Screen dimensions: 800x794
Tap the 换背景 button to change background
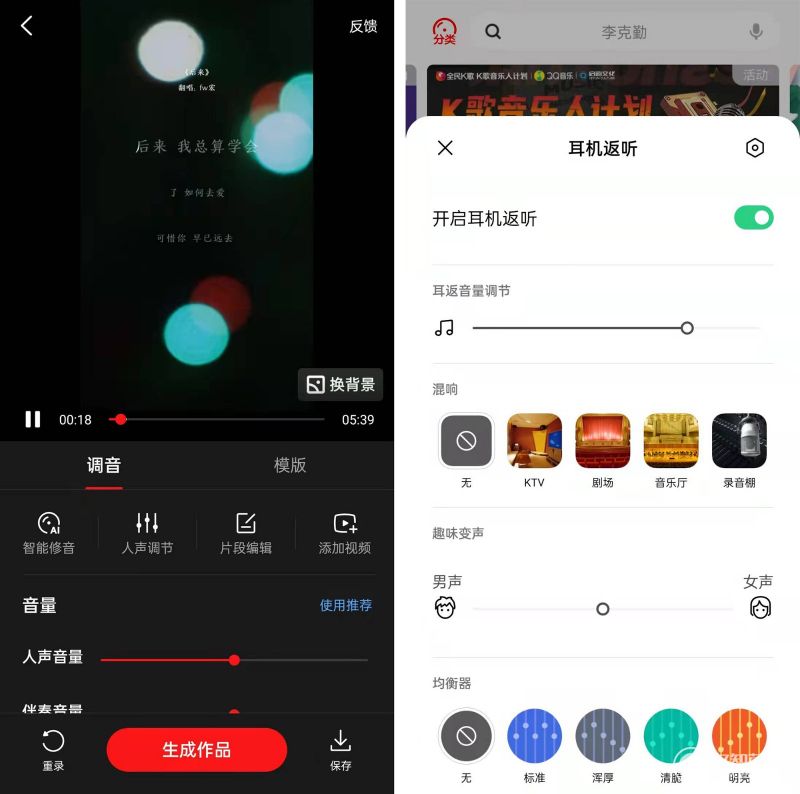click(341, 385)
